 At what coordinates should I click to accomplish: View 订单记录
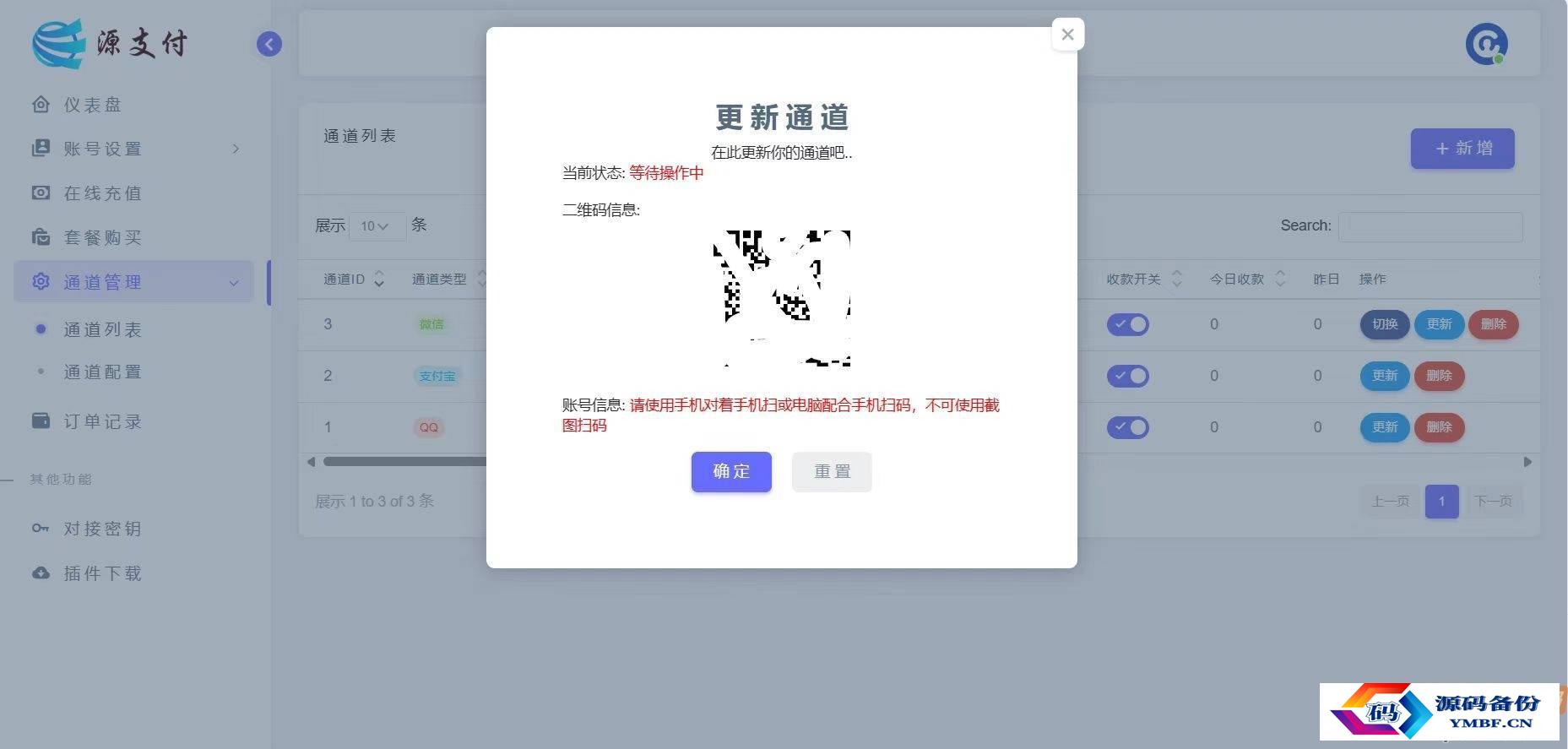click(x=102, y=421)
